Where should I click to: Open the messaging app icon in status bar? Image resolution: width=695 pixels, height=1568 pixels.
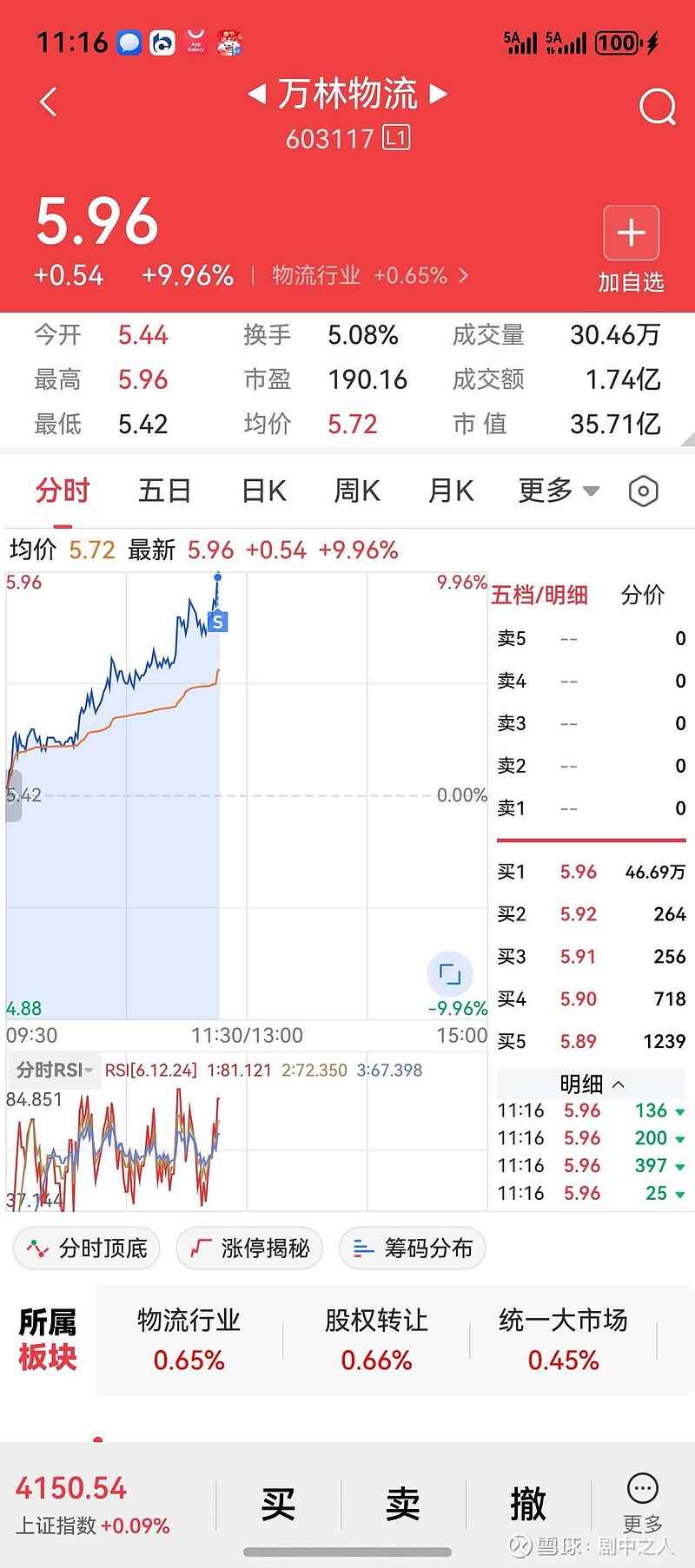pos(129,42)
